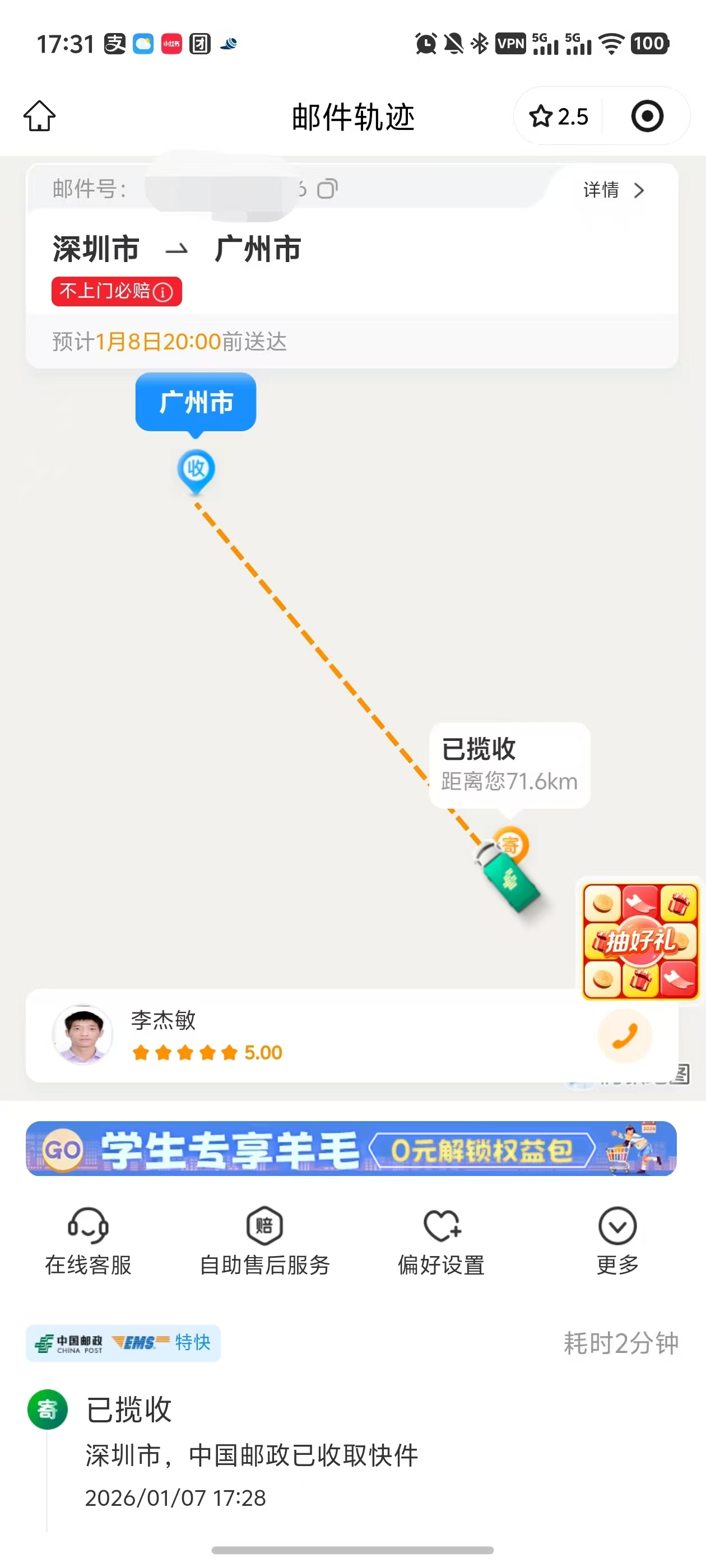Image resolution: width=706 pixels, height=1568 pixels.
Task: Copy the mail tracking number
Action: (327, 189)
